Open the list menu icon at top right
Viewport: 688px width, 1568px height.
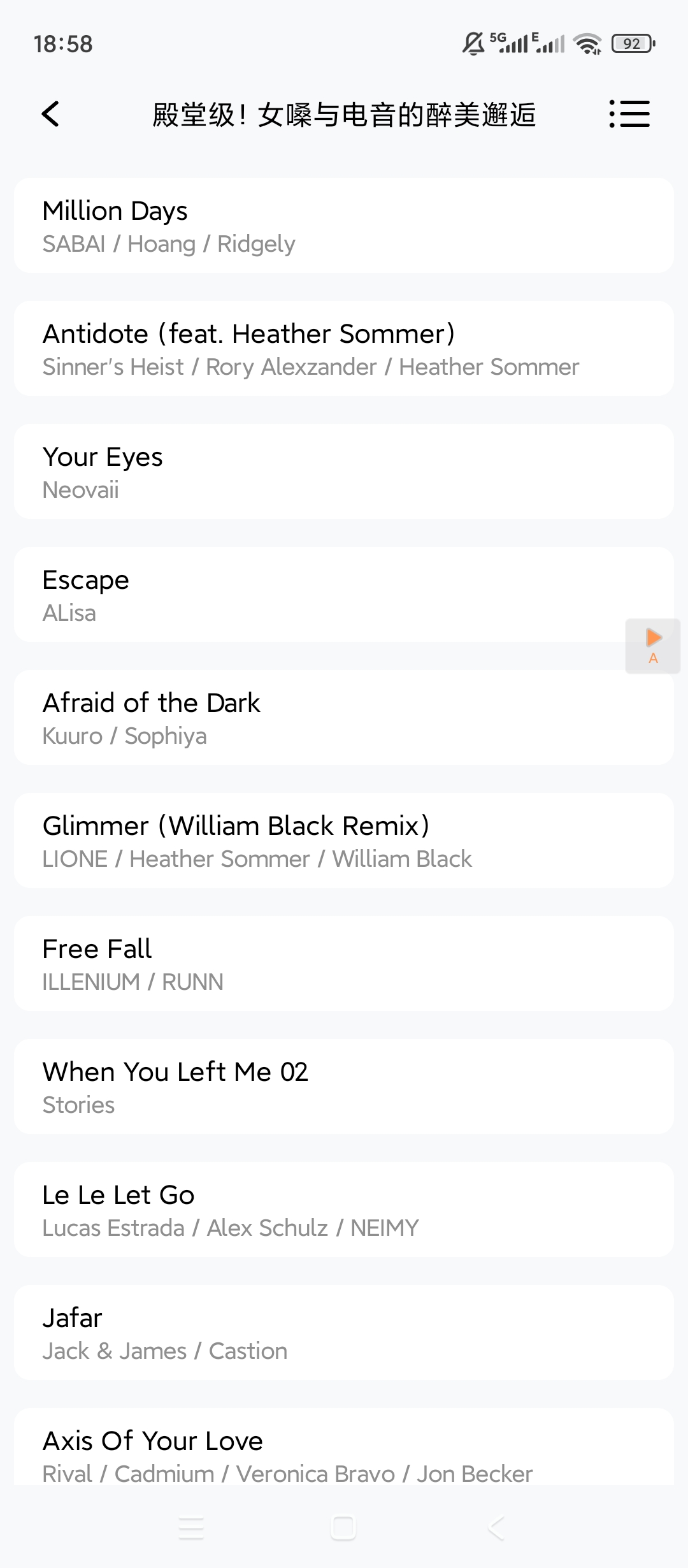629,114
